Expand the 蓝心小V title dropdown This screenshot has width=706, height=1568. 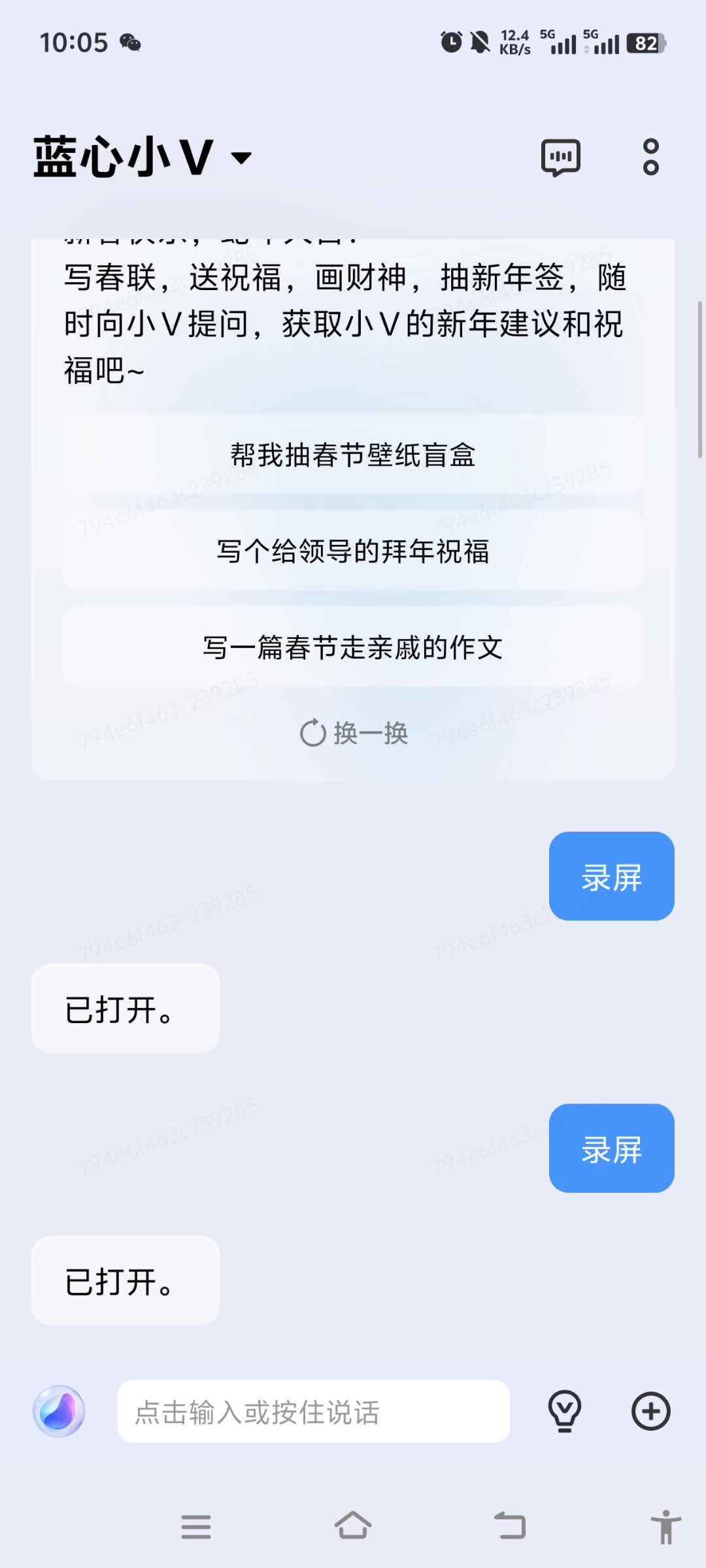241,157
